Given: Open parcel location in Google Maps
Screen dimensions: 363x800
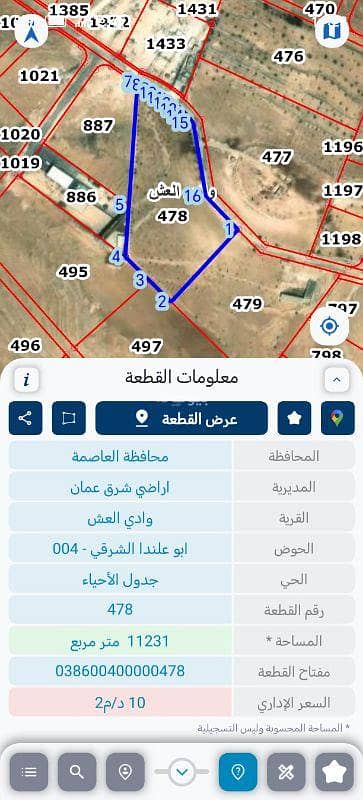Looking at the screenshot, I should pyautogui.click(x=337, y=418).
